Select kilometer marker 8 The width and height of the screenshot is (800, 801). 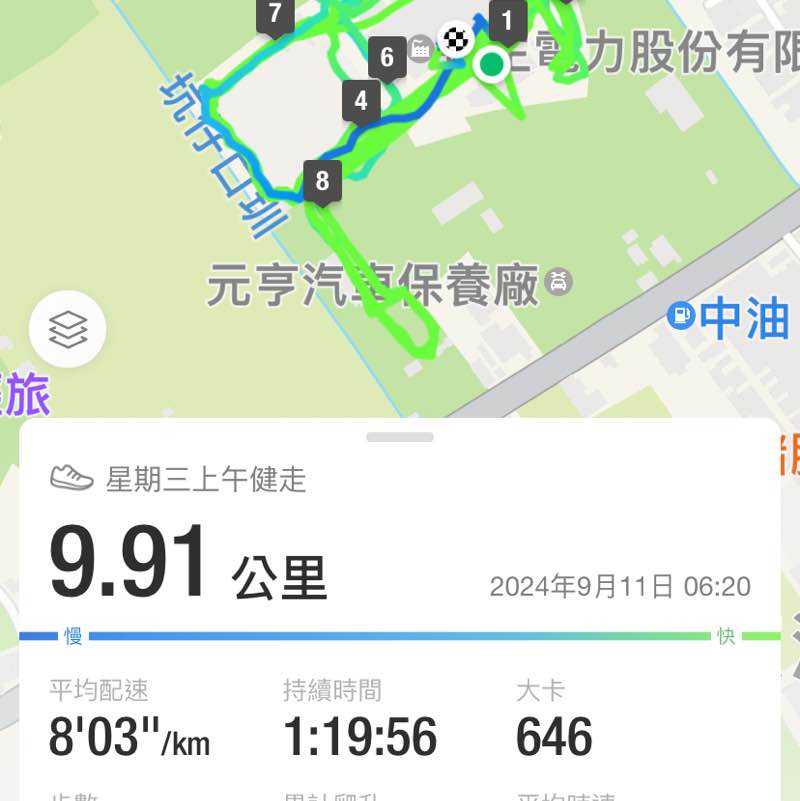click(322, 178)
